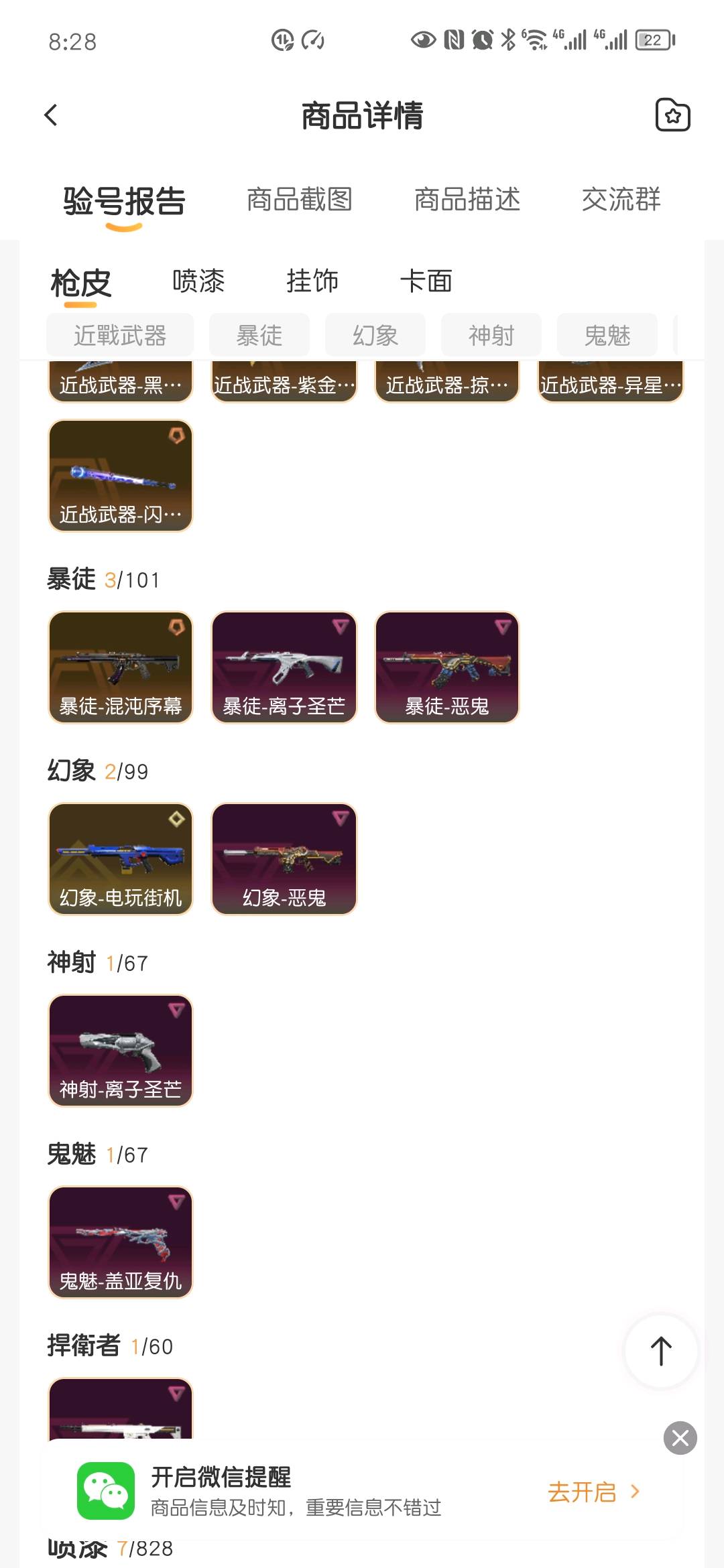Jump to the 近戰武器 chip

click(120, 335)
